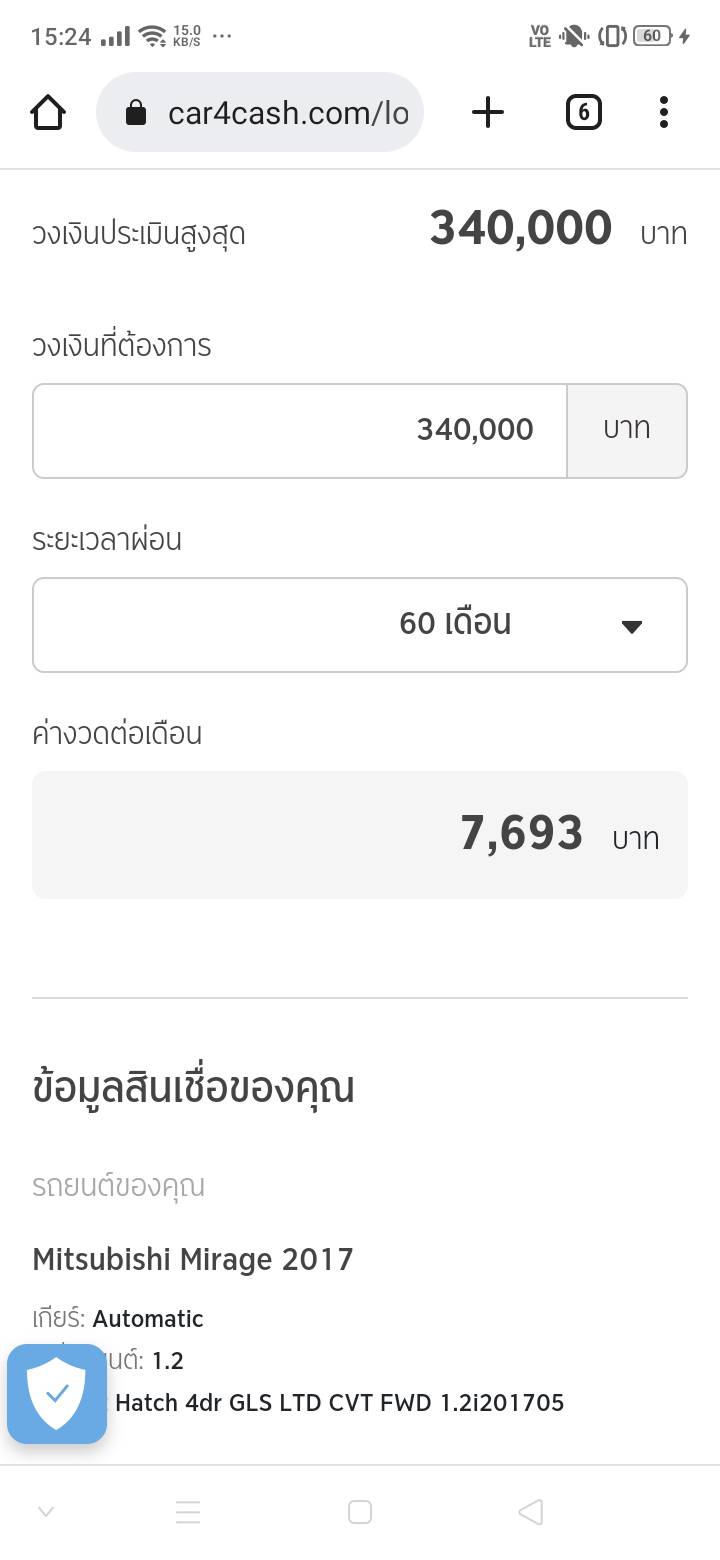Show the open tabs switcher

[583, 112]
